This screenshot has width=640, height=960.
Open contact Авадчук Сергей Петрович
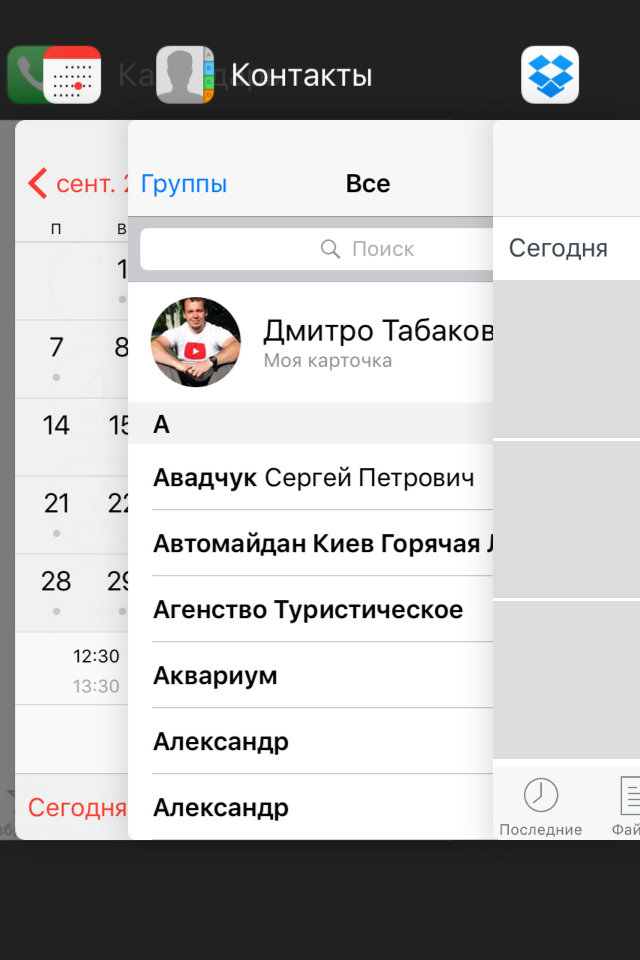pyautogui.click(x=314, y=478)
